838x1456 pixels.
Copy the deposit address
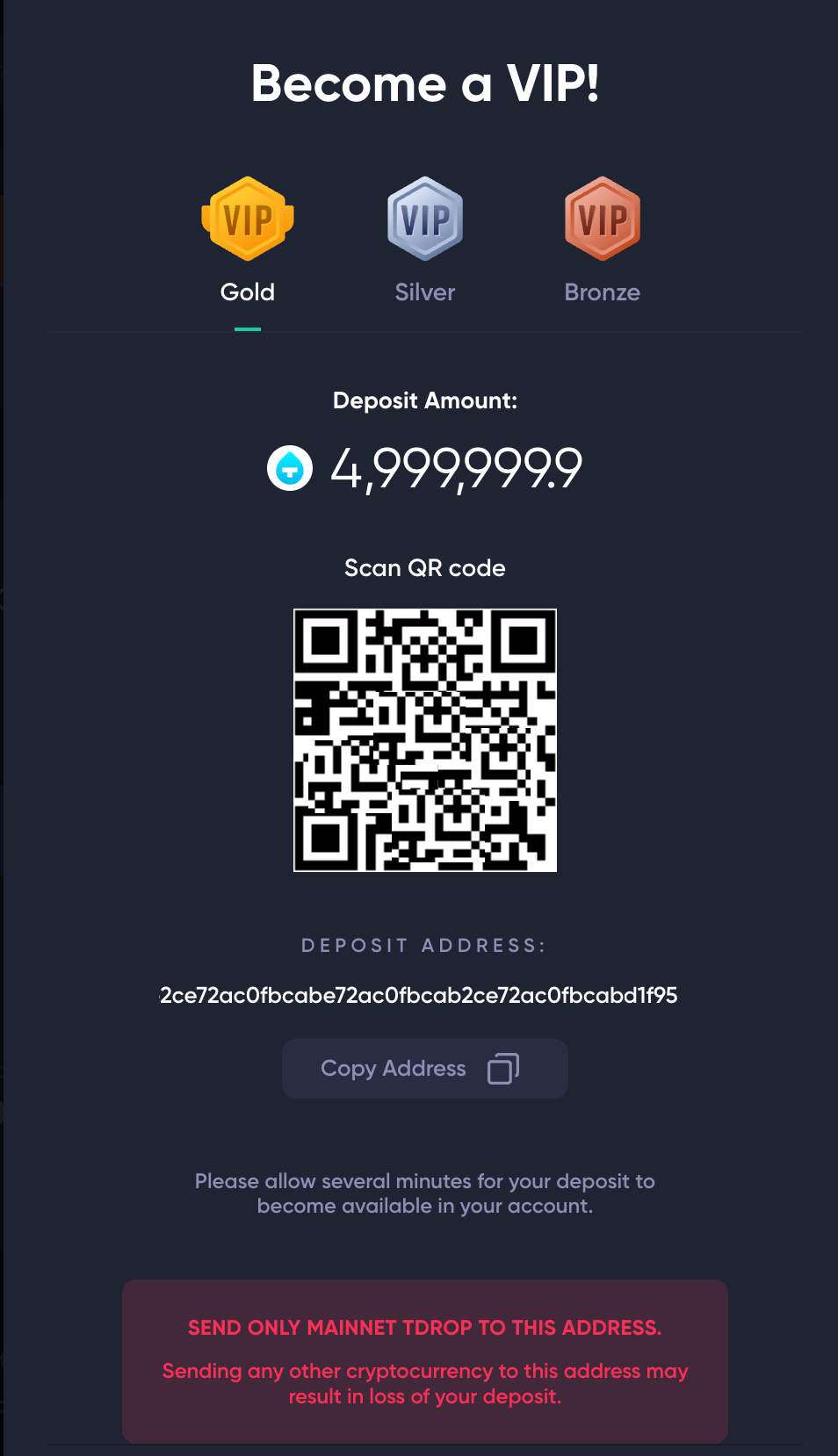(424, 1068)
